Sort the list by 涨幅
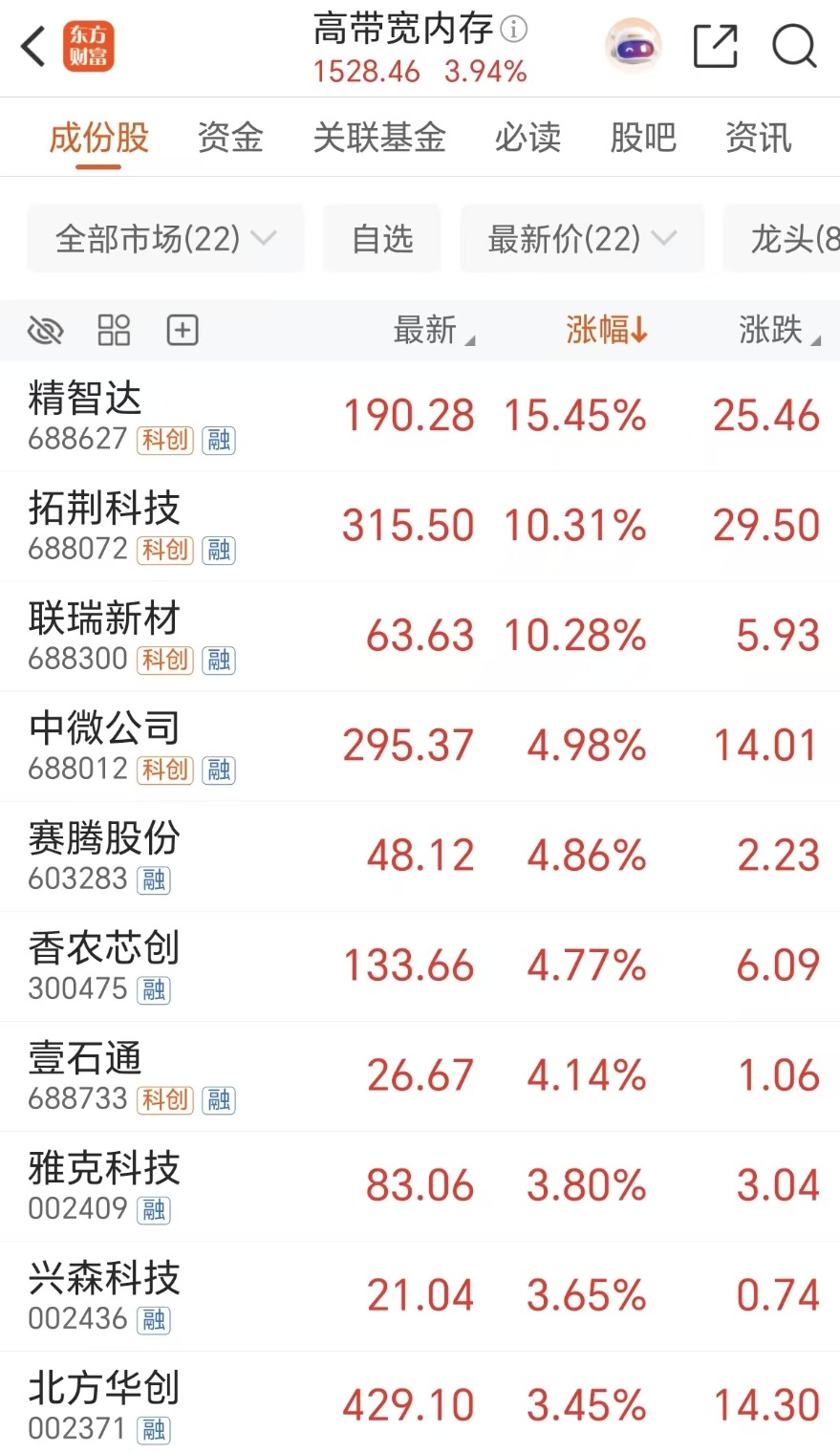This screenshot has height=1453, width=840. point(606,331)
